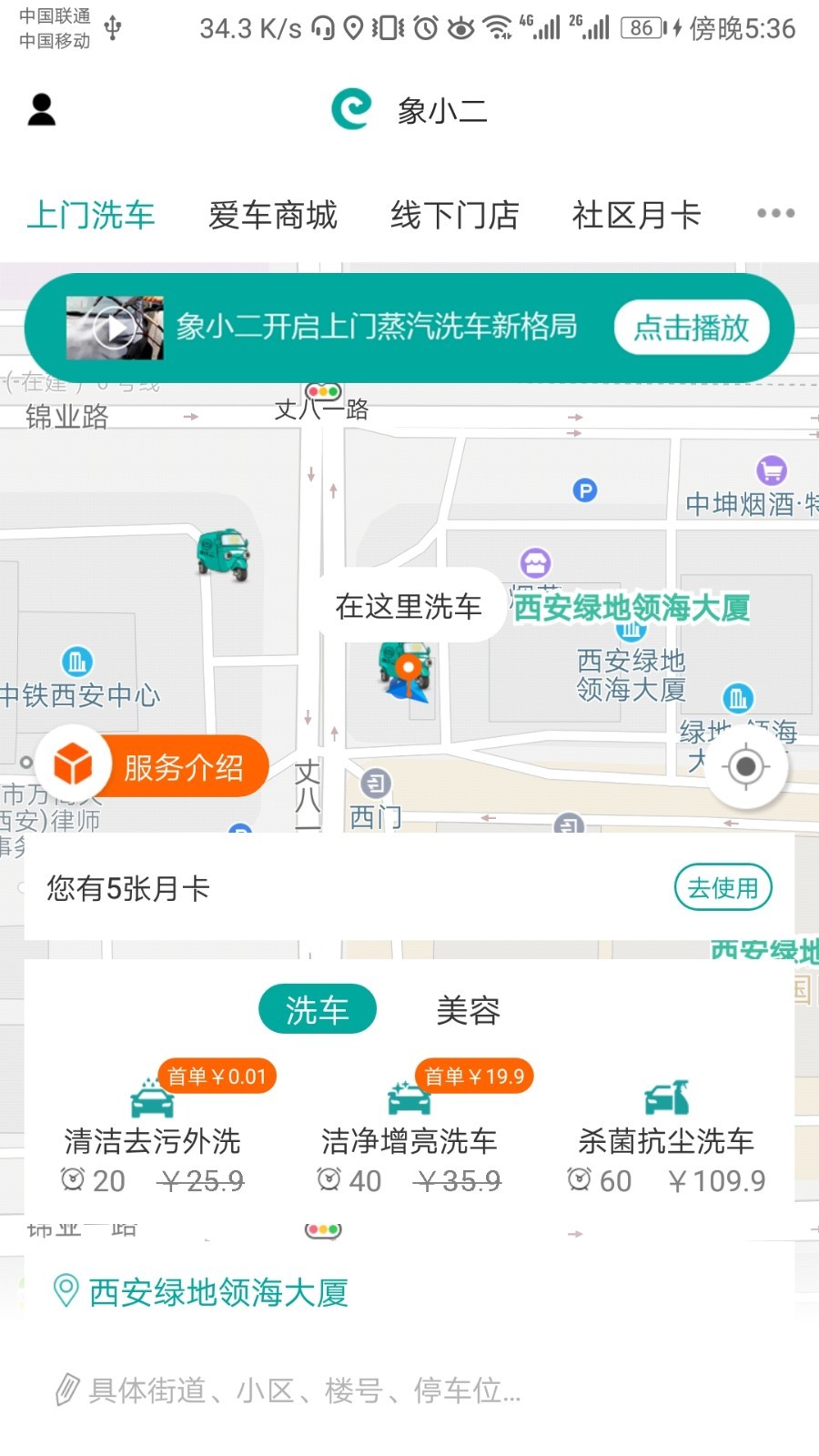The image size is (819, 1456).
Task: Tap 去使用 to use monthly cards
Action: pos(723,887)
